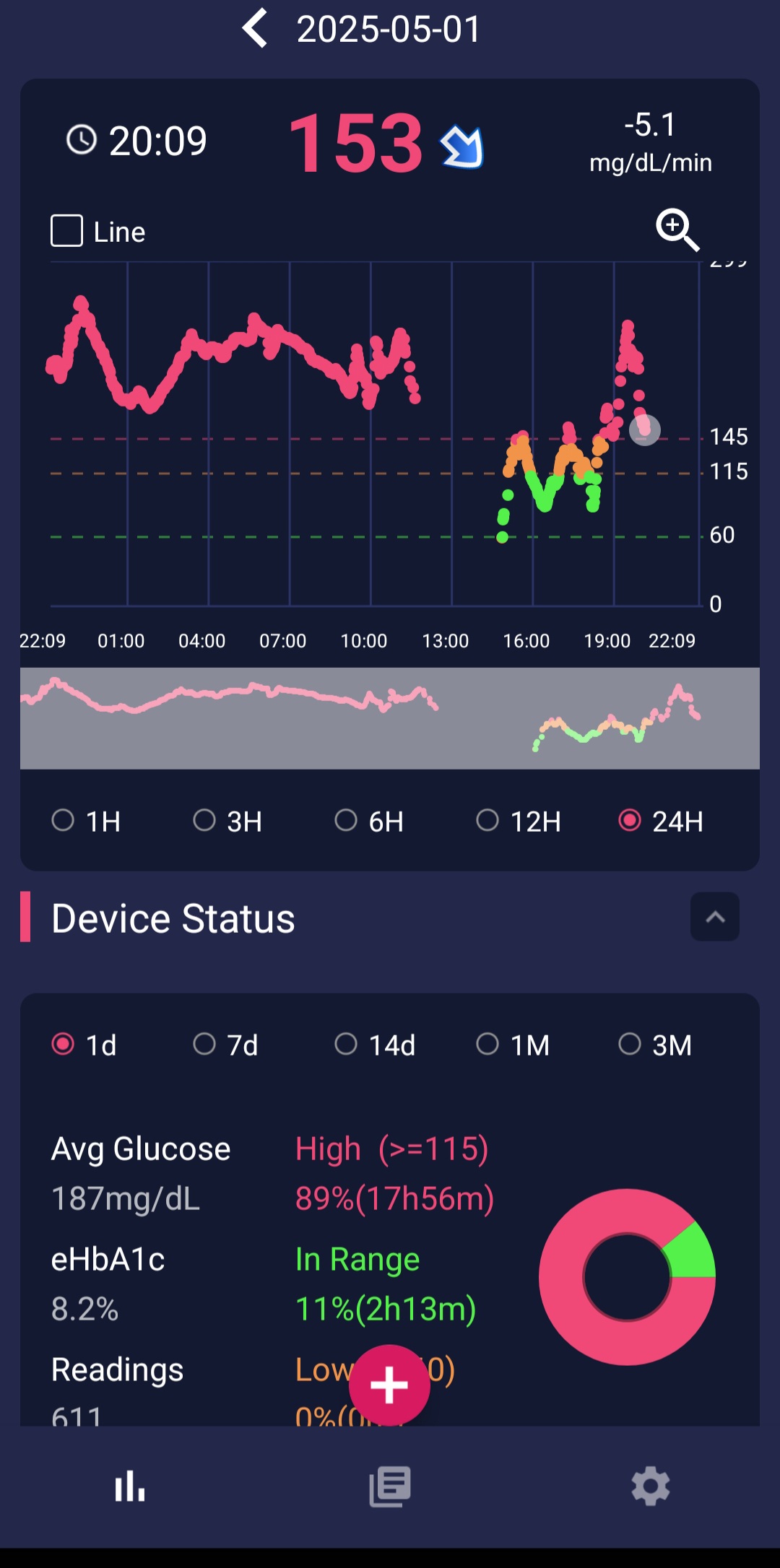Screen dimensions: 780x1568
Task: Collapse the Device Status section
Action: (x=715, y=917)
